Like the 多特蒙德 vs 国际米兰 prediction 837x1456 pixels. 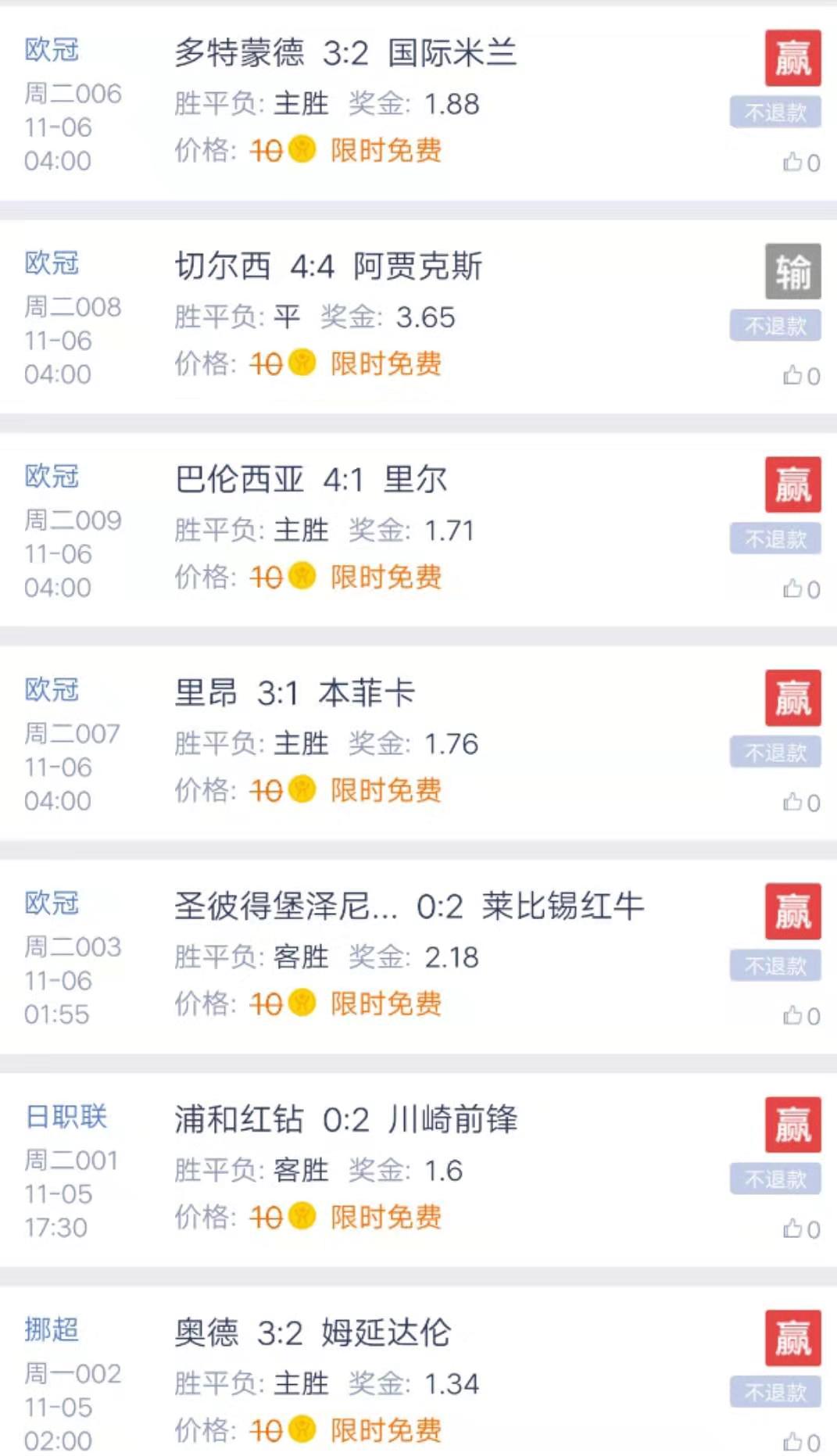[793, 163]
